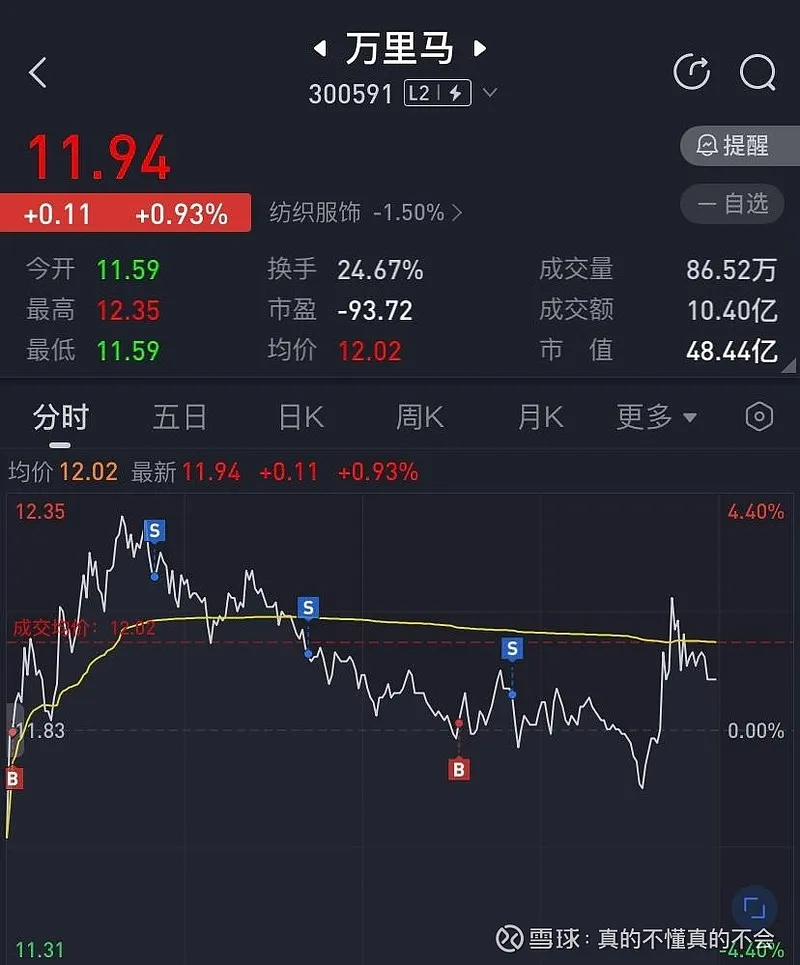Expand the chart to full screen
The height and width of the screenshot is (965, 800).
753,908
